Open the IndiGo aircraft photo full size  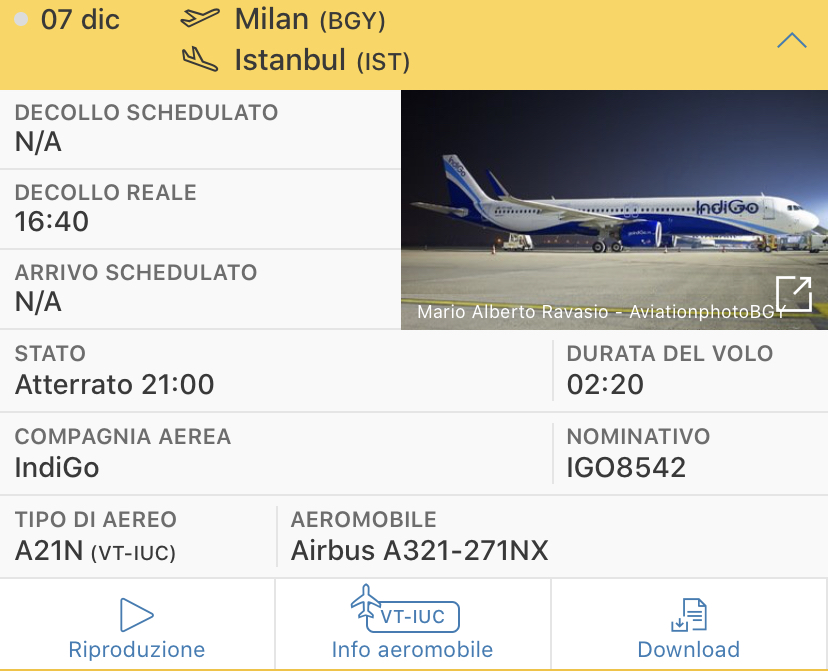pyautogui.click(x=793, y=294)
